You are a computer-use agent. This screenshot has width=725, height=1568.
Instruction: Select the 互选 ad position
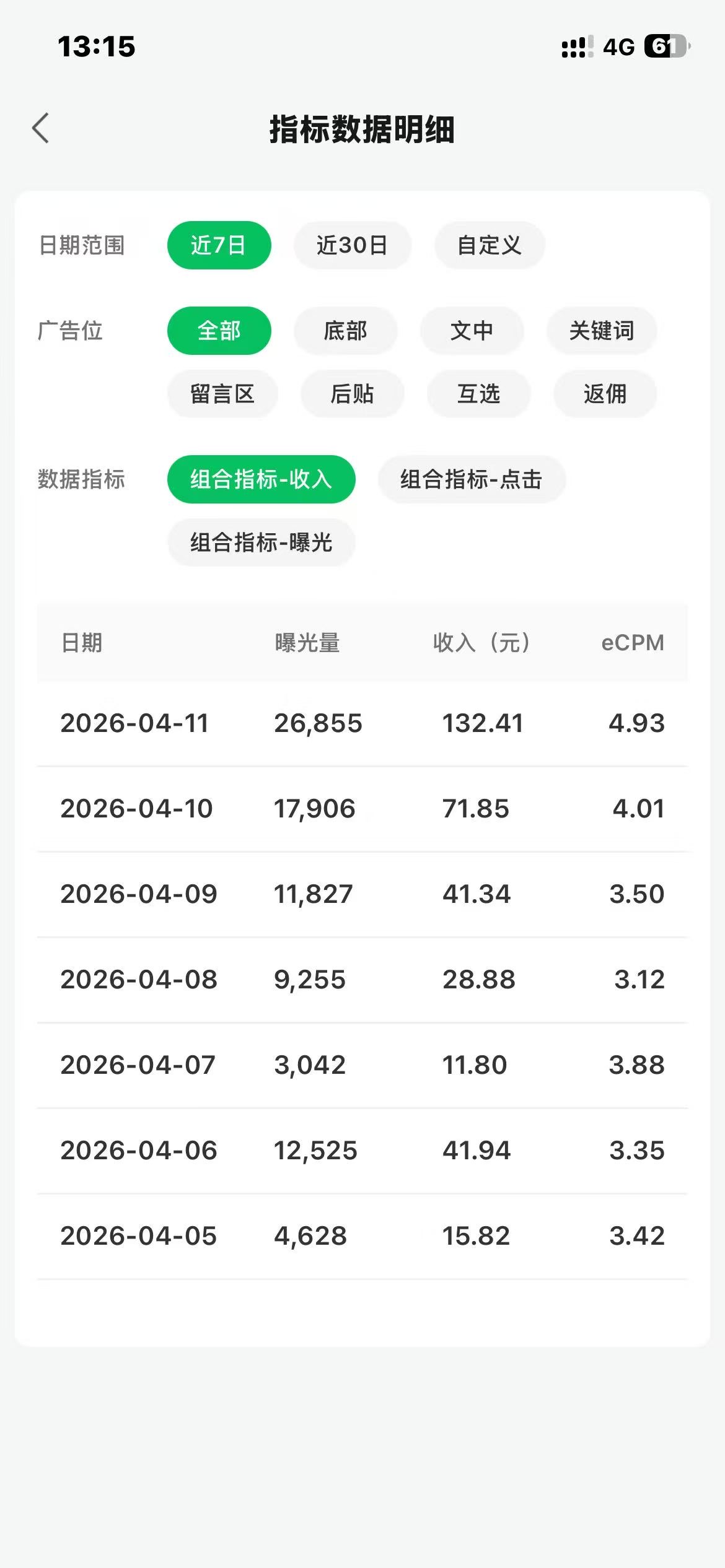tap(478, 394)
